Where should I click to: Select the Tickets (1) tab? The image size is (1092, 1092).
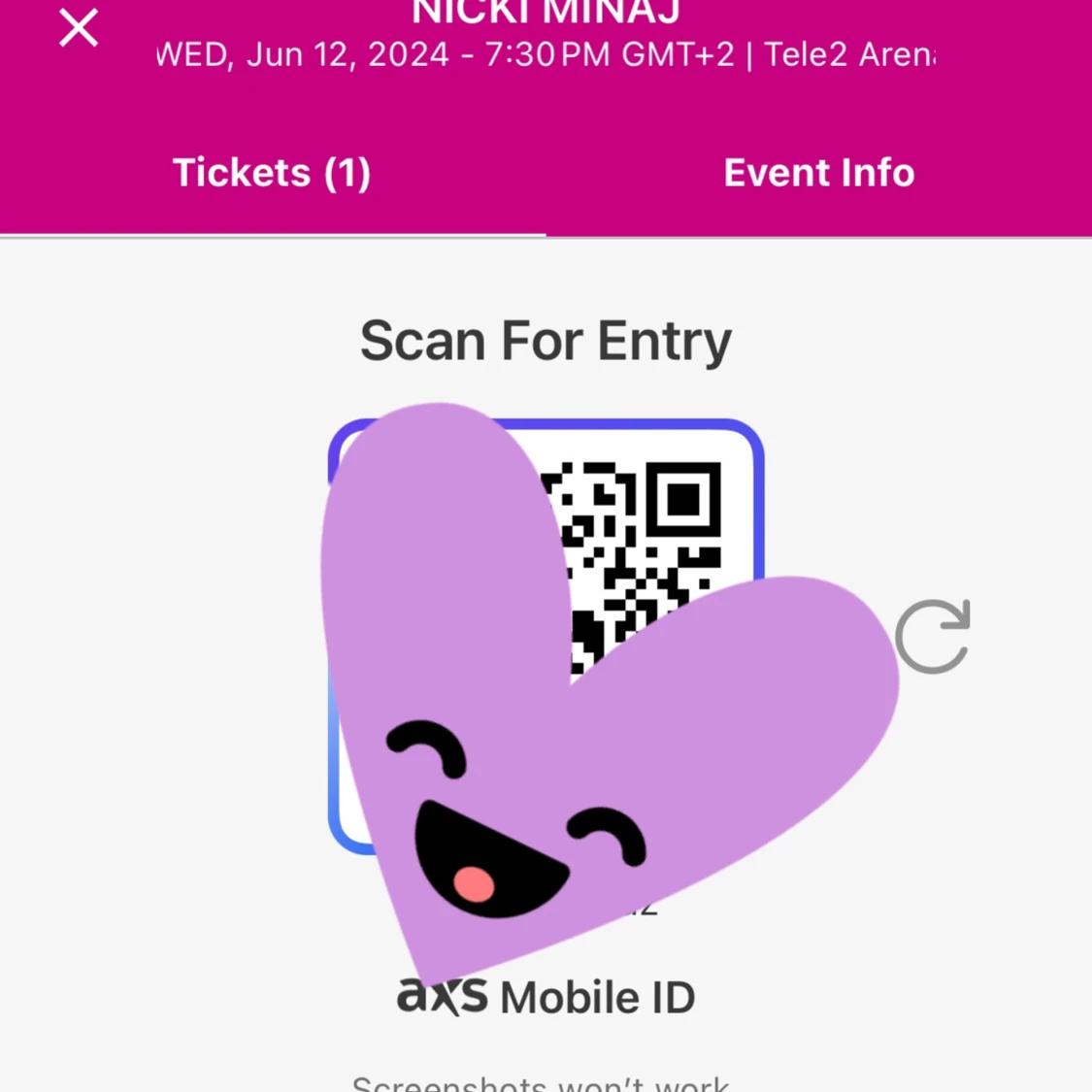tap(272, 173)
